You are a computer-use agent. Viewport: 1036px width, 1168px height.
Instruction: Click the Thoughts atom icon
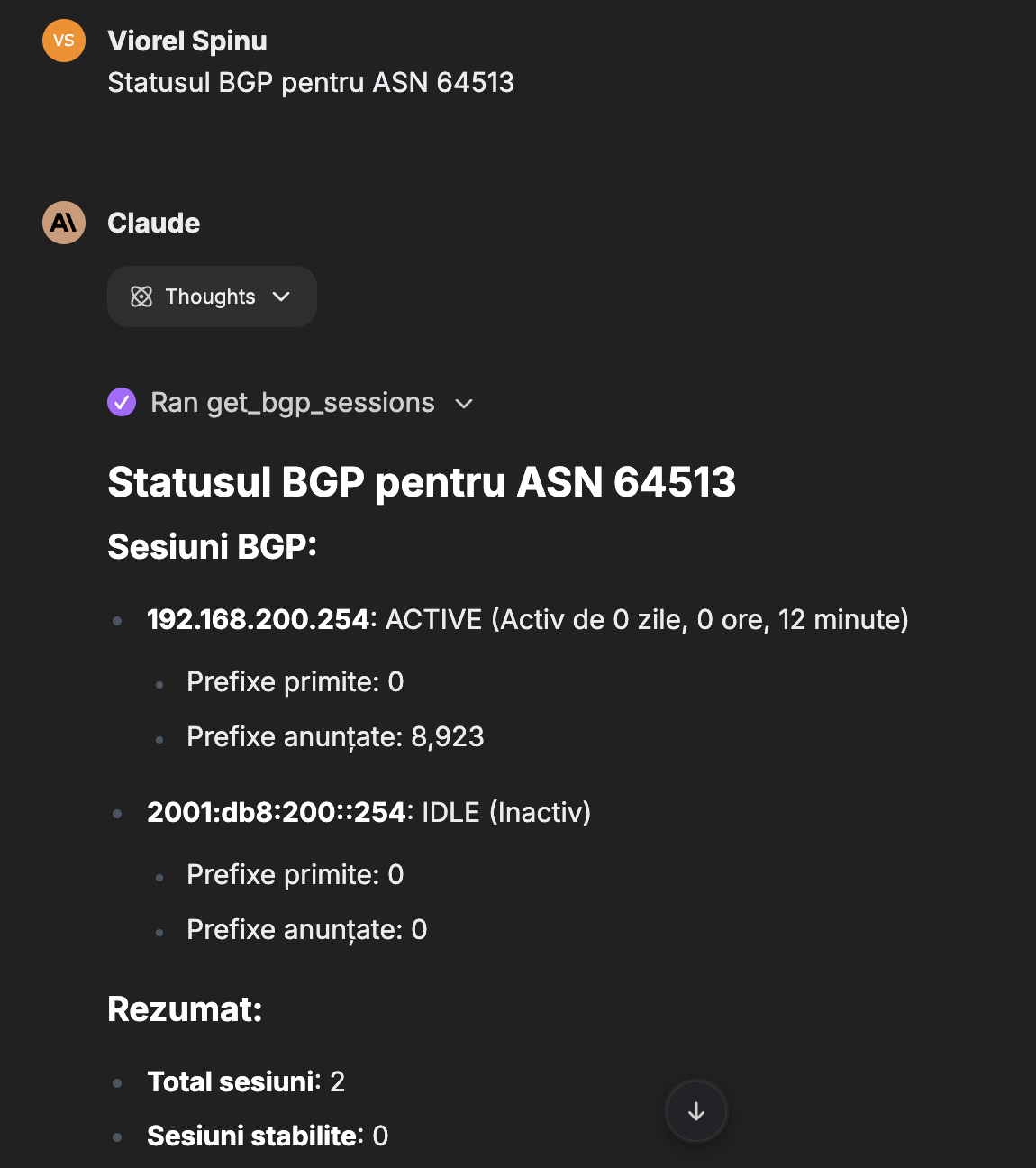(x=142, y=297)
